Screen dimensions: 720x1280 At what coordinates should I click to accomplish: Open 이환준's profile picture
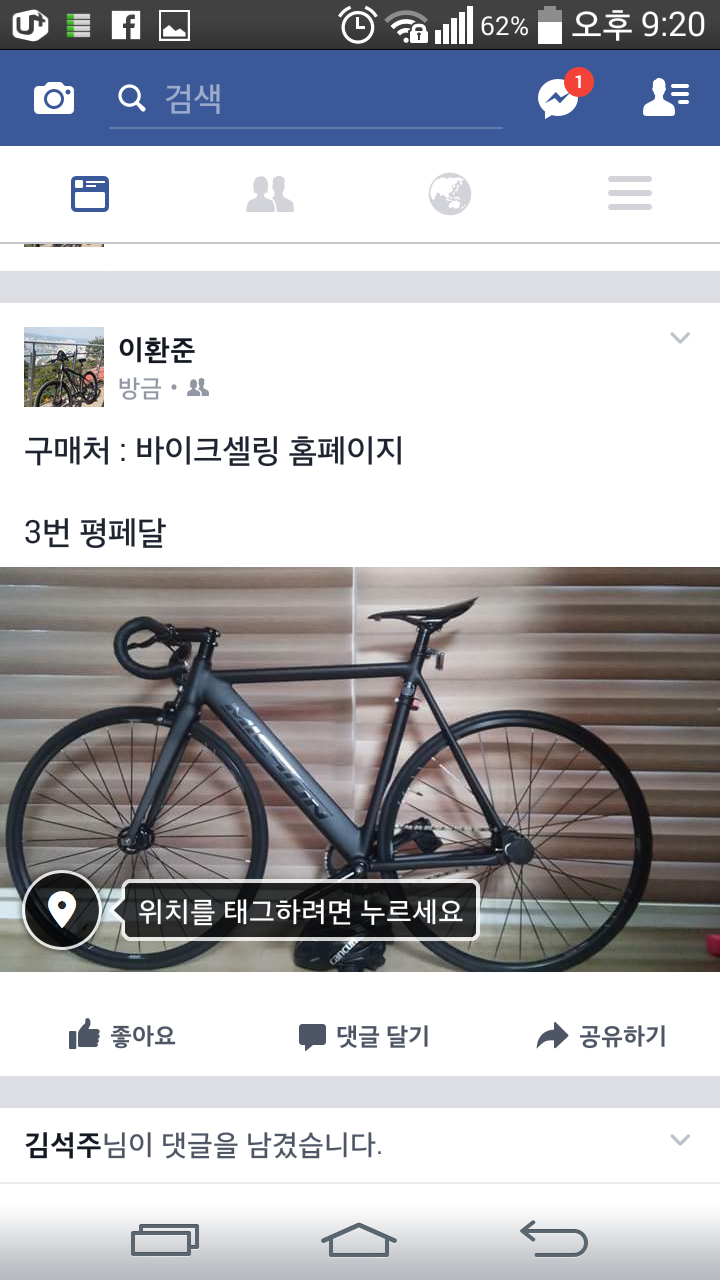point(64,367)
